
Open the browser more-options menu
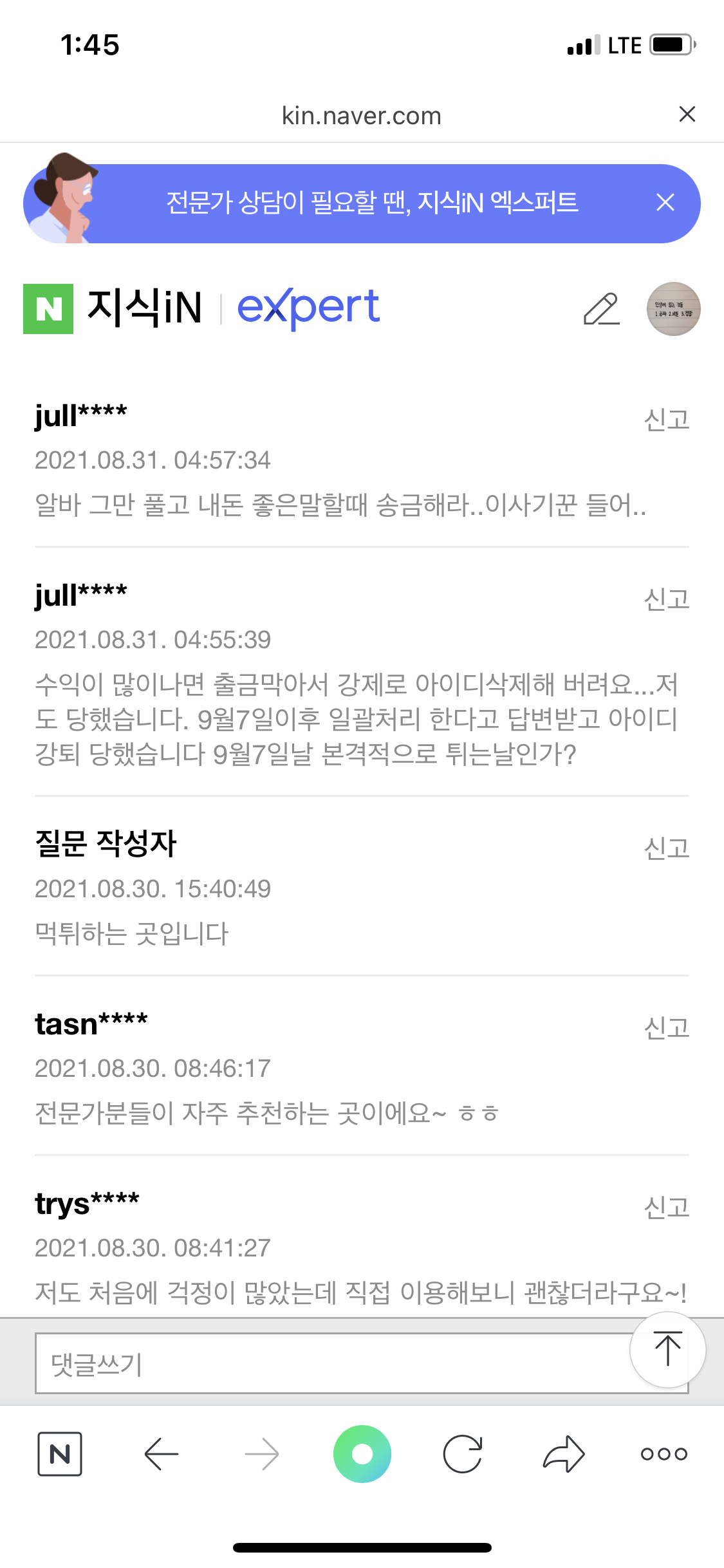click(664, 1454)
